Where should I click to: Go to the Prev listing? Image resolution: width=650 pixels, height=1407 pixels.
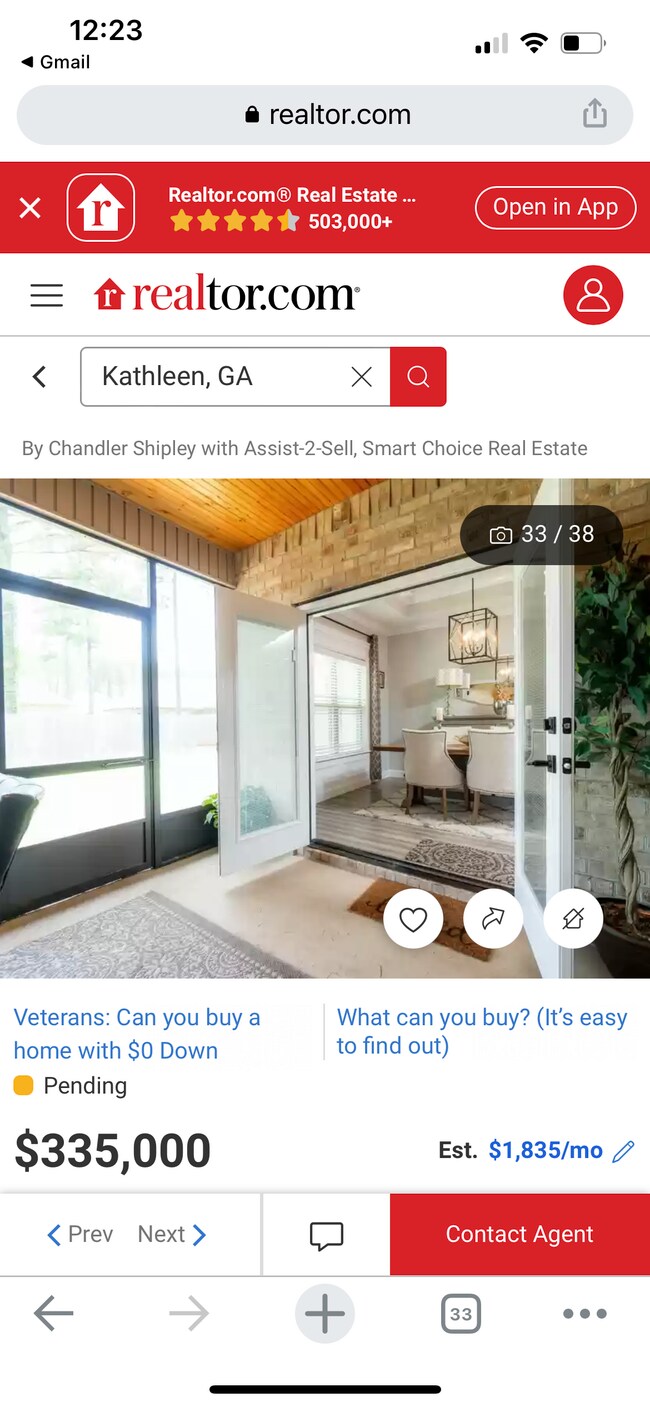coord(80,1235)
